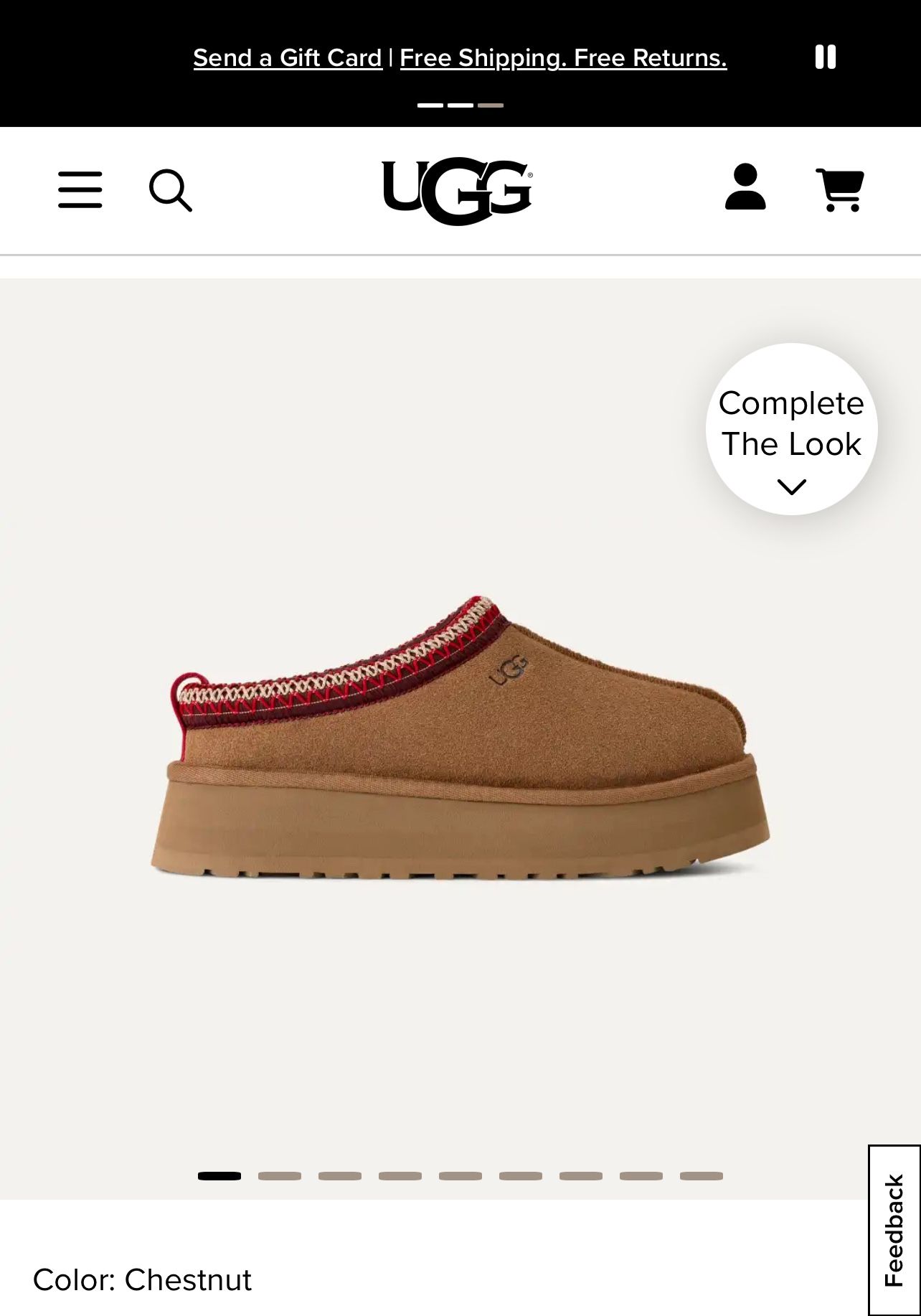Open Free Shipping. Free Returns. link
The image size is (921, 1316).
pos(563,58)
